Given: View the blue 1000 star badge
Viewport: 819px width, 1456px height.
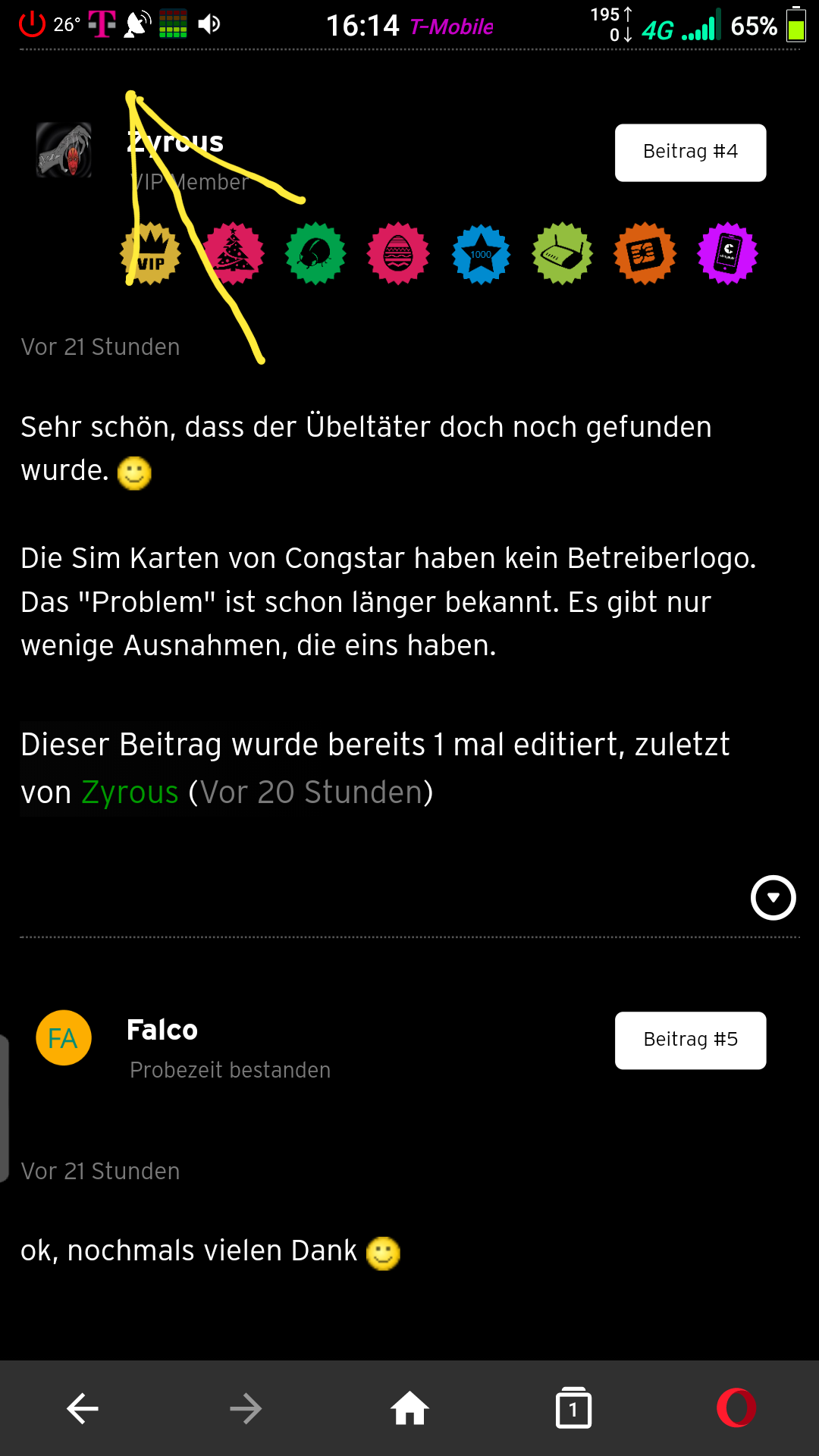Looking at the screenshot, I should point(481,254).
